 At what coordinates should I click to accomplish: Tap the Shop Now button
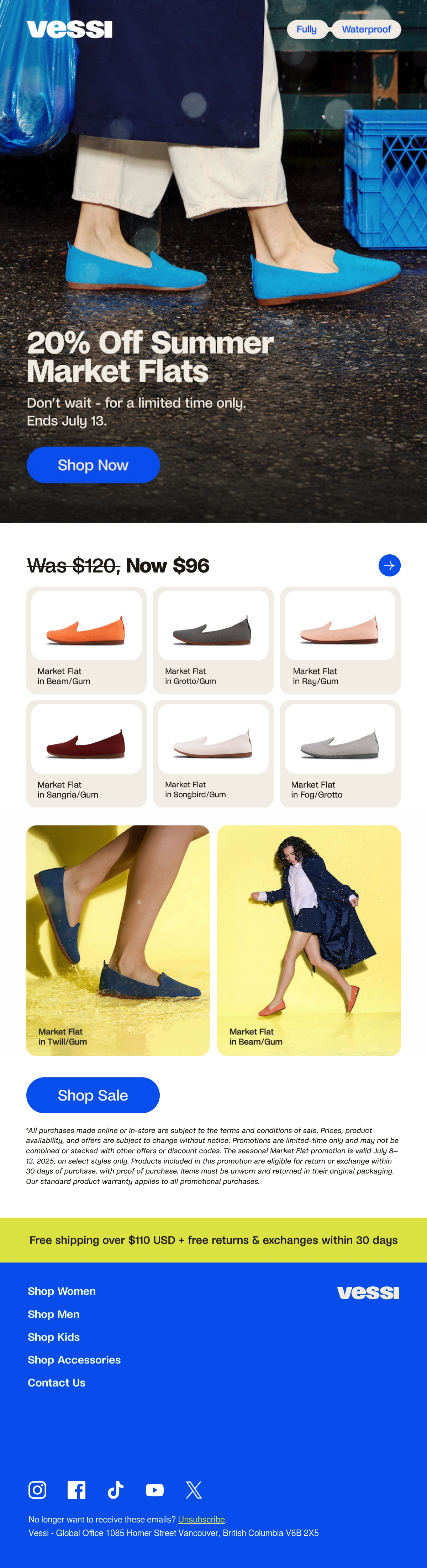coord(93,465)
